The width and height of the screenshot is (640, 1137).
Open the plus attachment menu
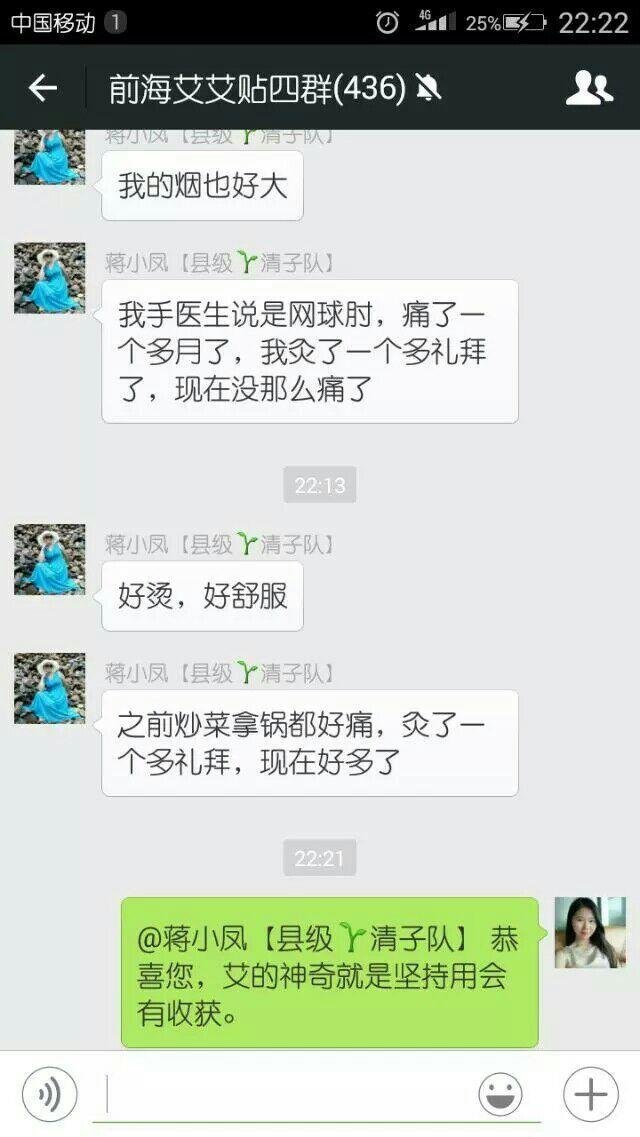[590, 1093]
